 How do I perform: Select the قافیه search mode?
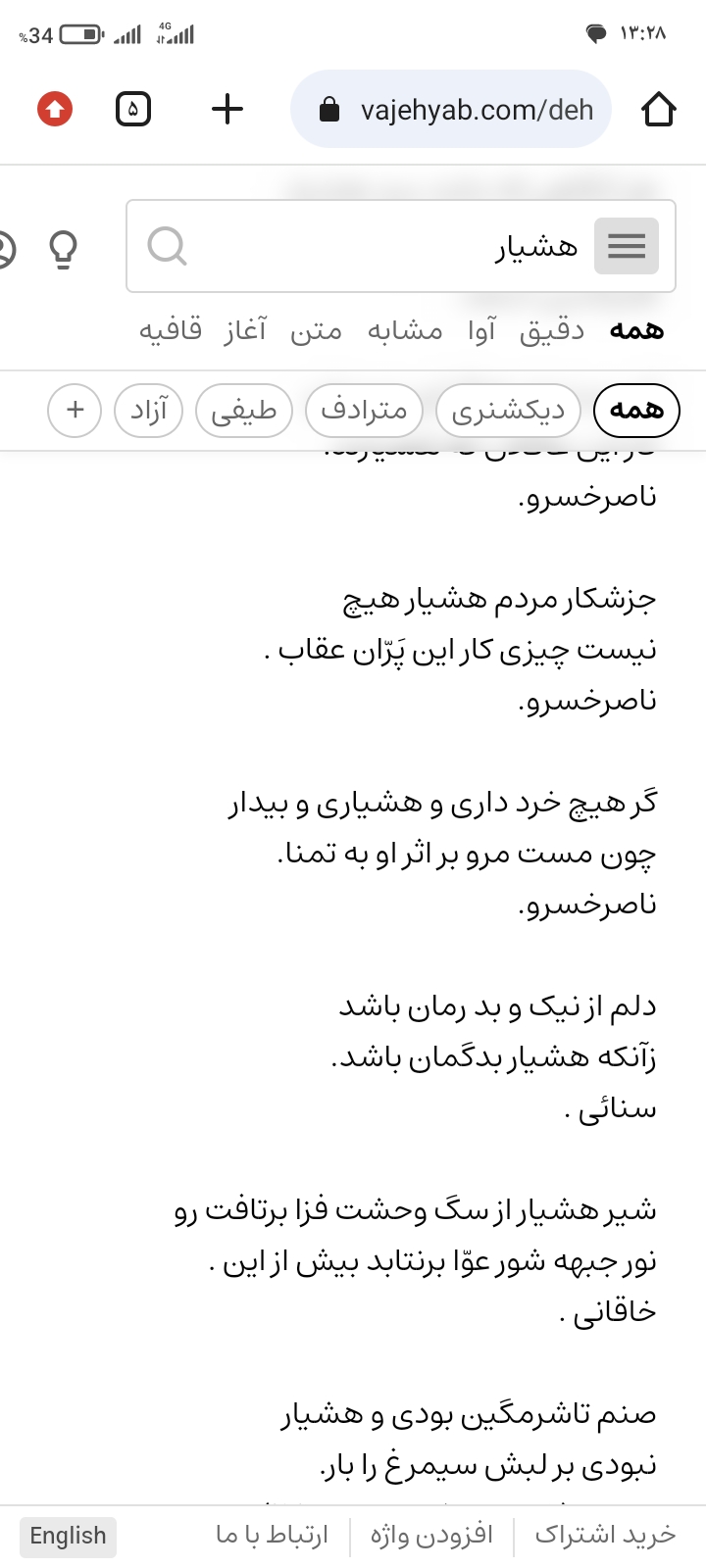tap(171, 330)
